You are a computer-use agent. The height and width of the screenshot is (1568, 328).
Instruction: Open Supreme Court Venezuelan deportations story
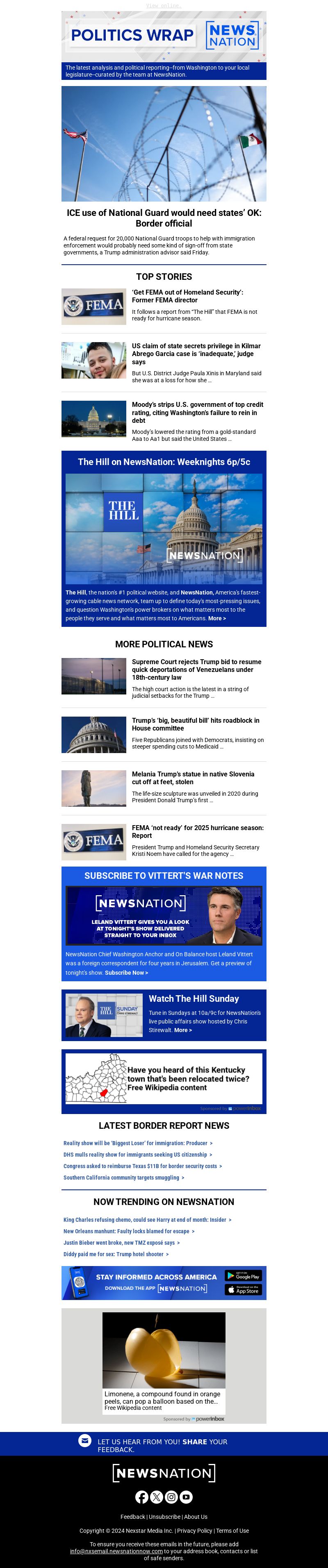(x=196, y=669)
